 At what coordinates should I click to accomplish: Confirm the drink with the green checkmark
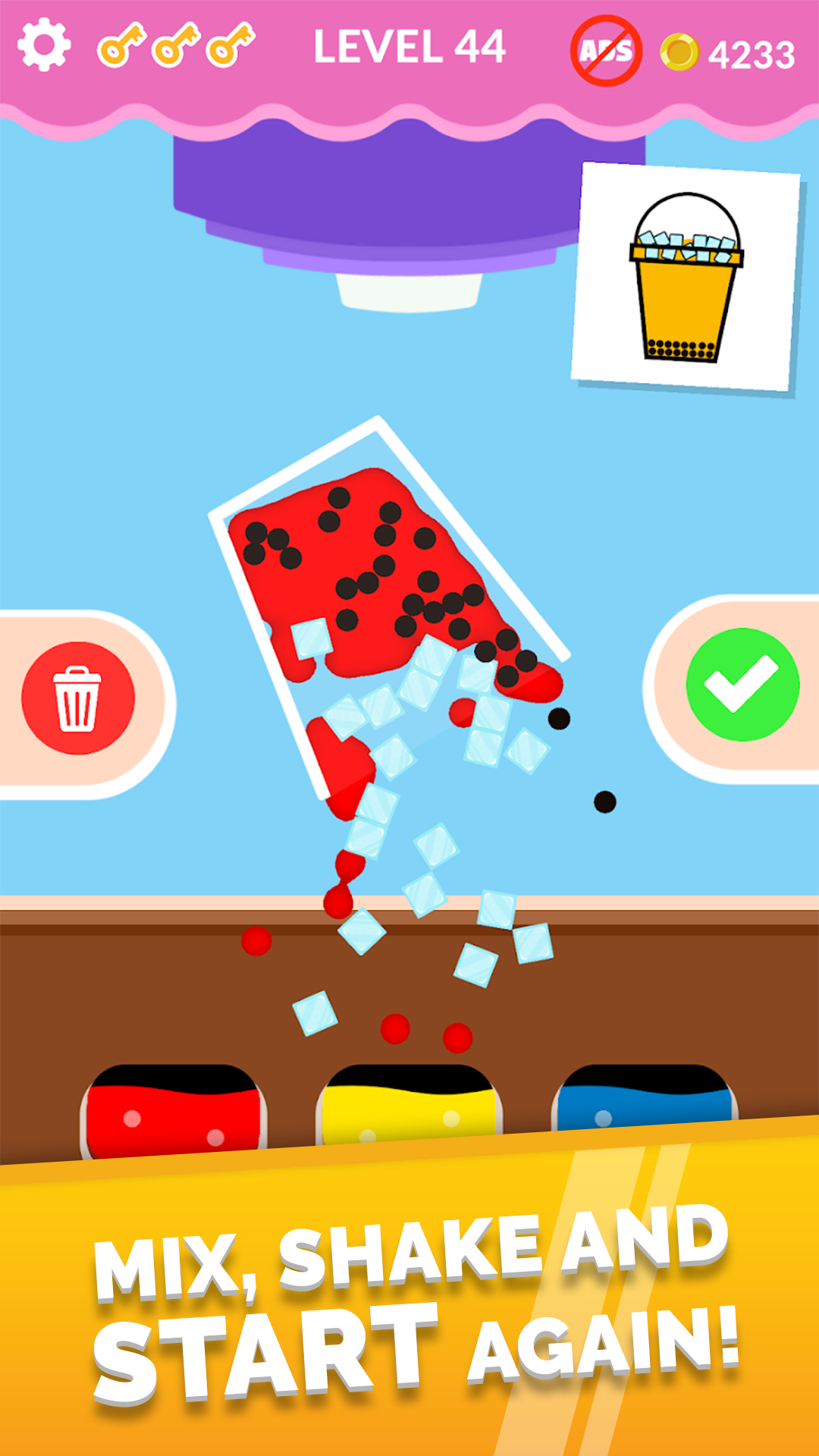point(742,684)
